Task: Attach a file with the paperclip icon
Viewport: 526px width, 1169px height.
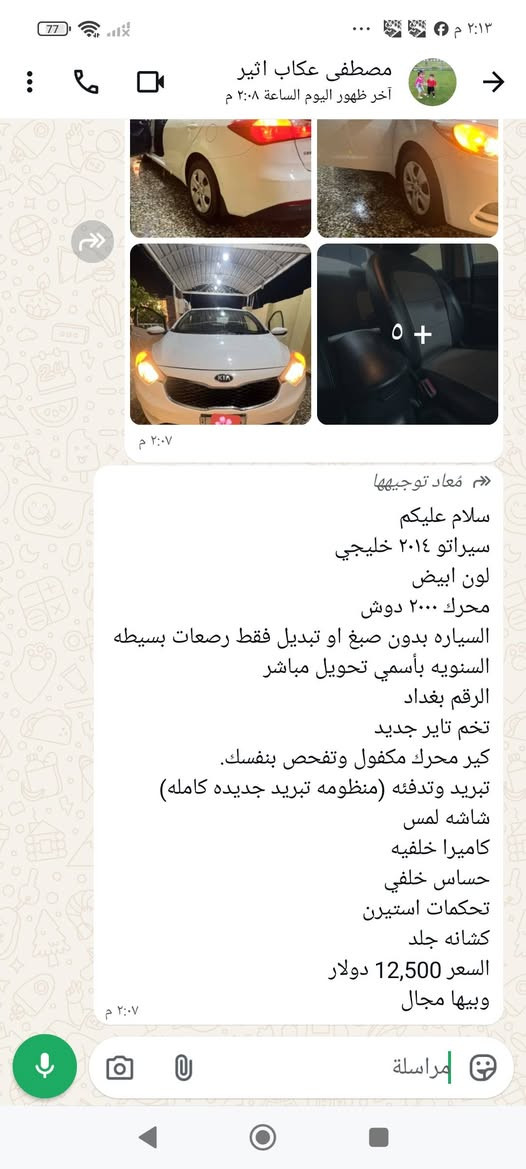Action: click(183, 1068)
